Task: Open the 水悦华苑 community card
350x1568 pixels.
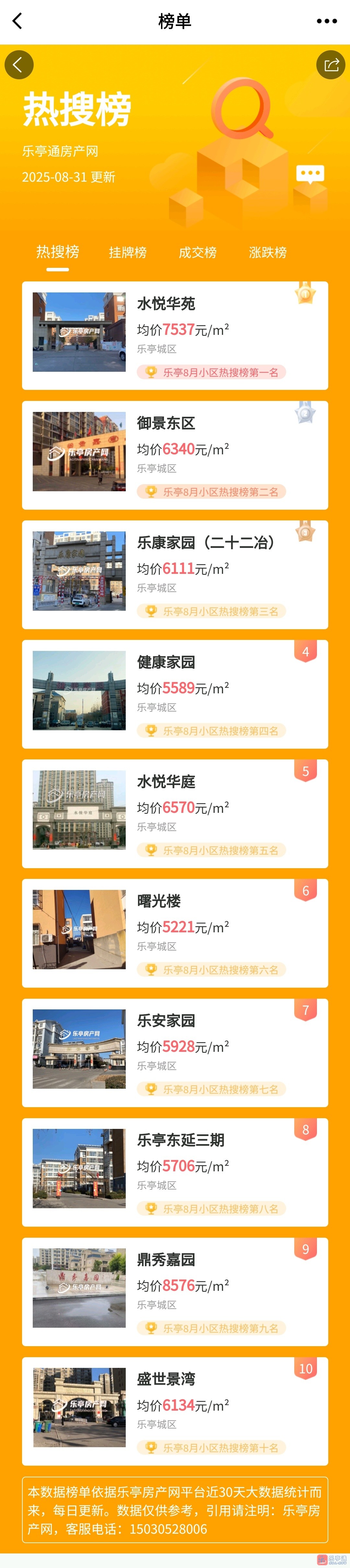Action: [x=175, y=335]
